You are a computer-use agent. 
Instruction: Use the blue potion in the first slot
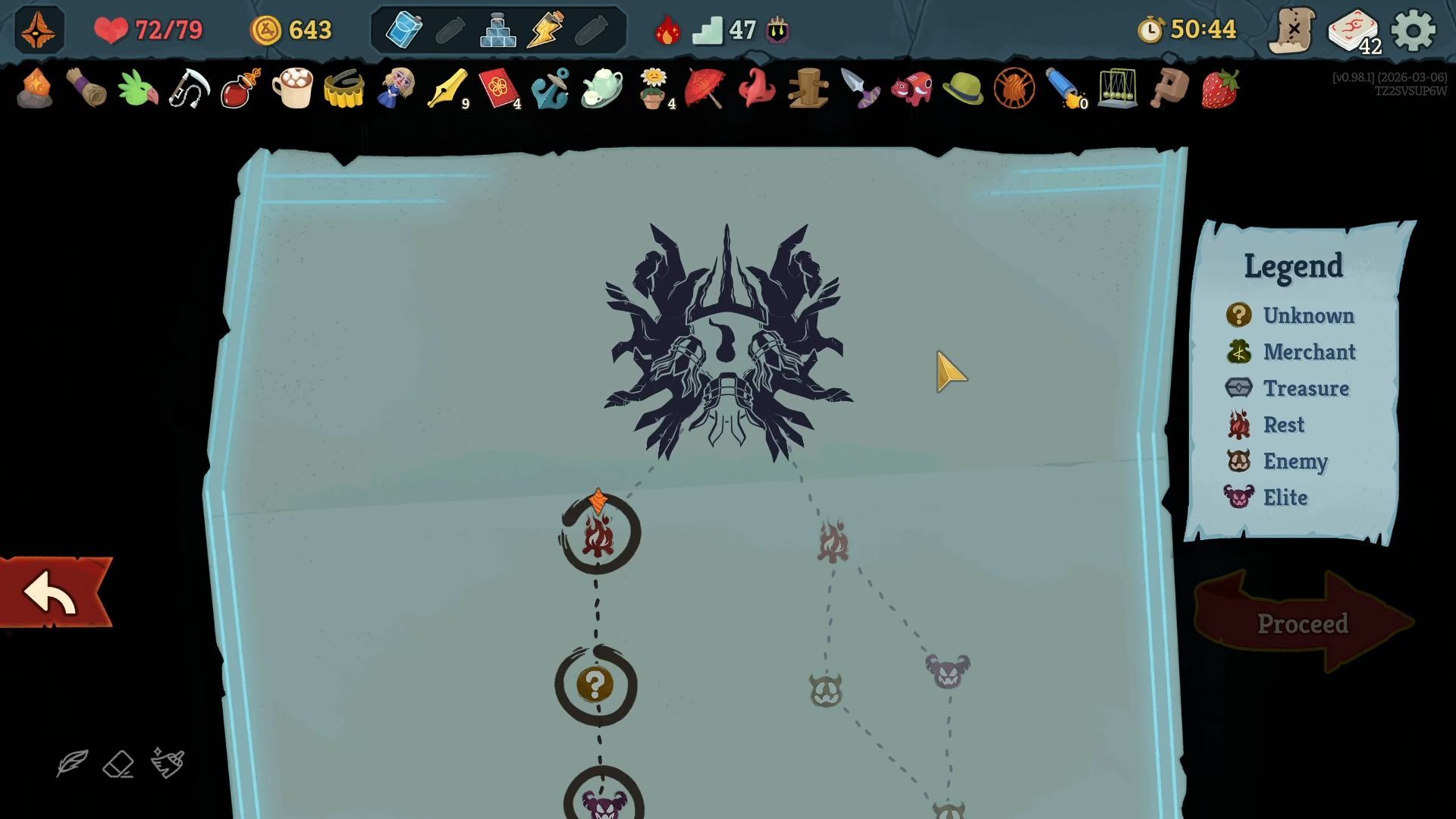pyautogui.click(x=403, y=30)
